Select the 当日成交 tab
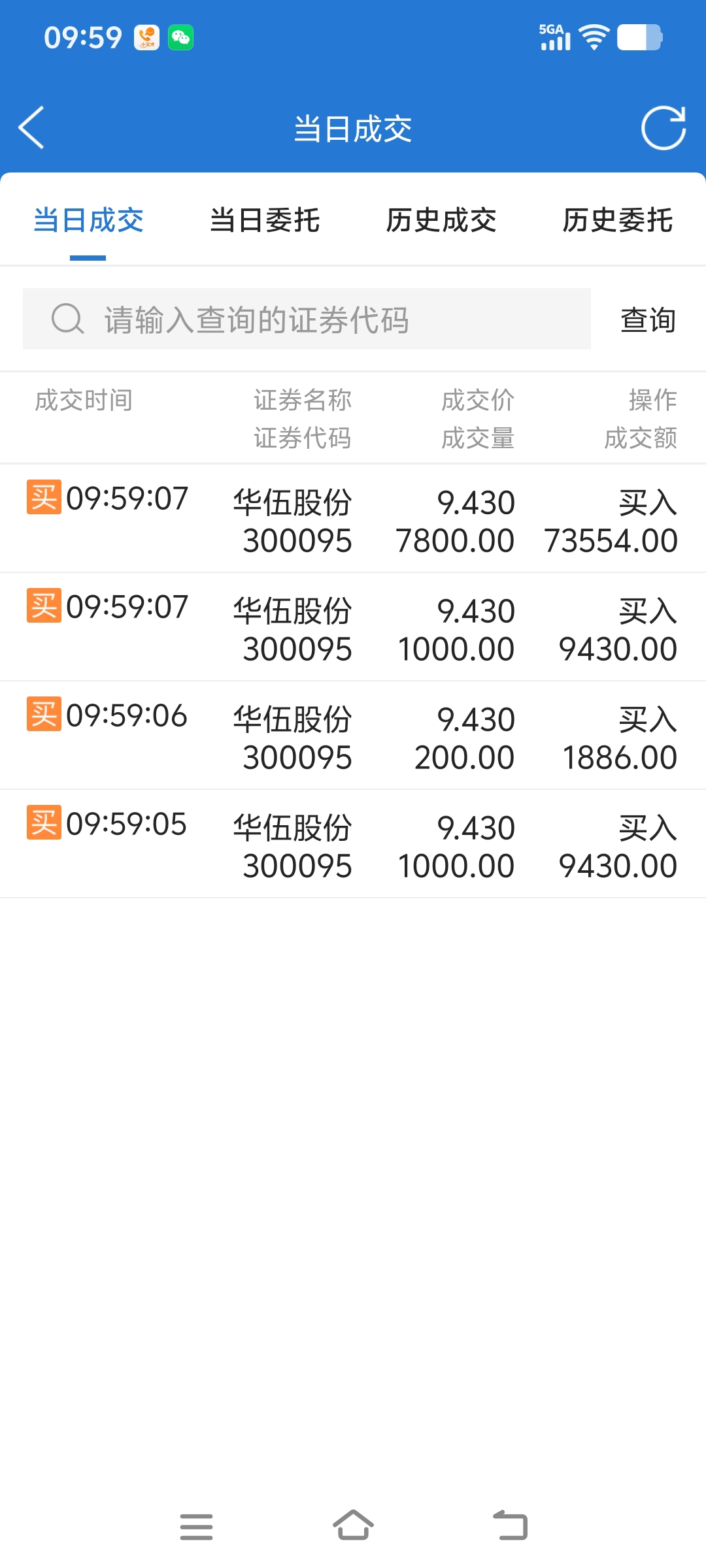This screenshot has height=1568, width=706. pos(88,221)
